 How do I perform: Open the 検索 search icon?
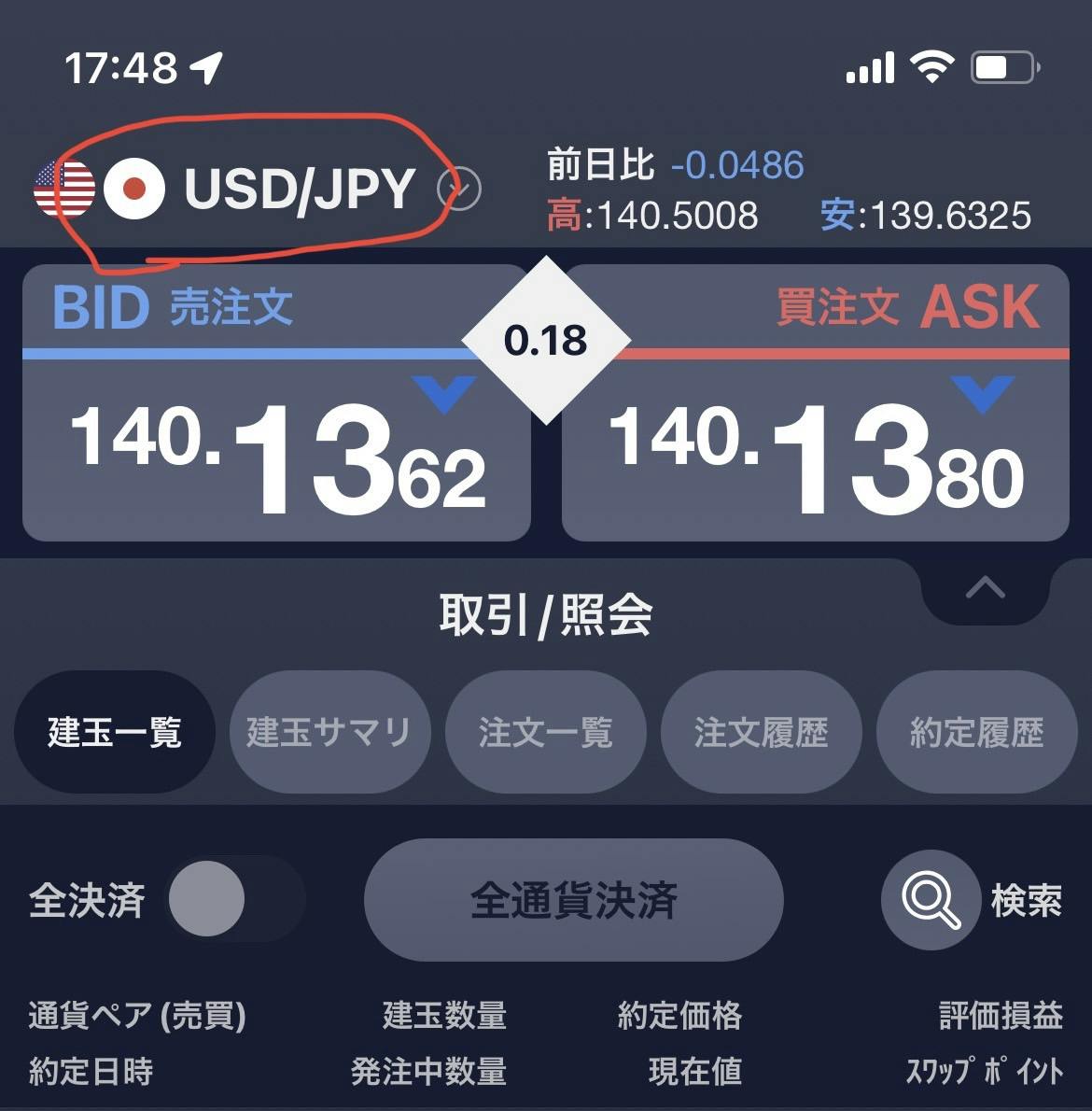click(930, 900)
